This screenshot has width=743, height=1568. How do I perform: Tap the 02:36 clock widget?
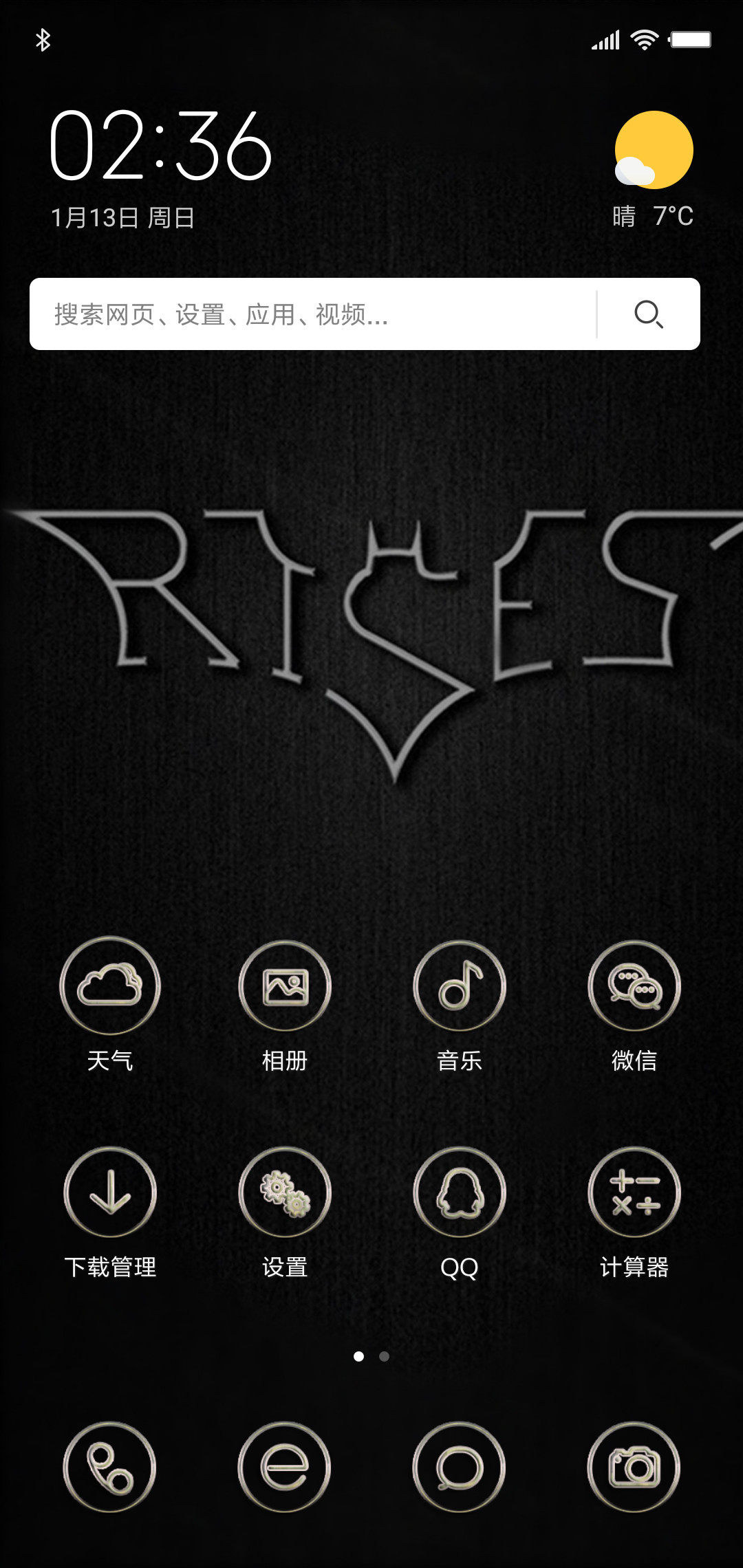point(161,146)
